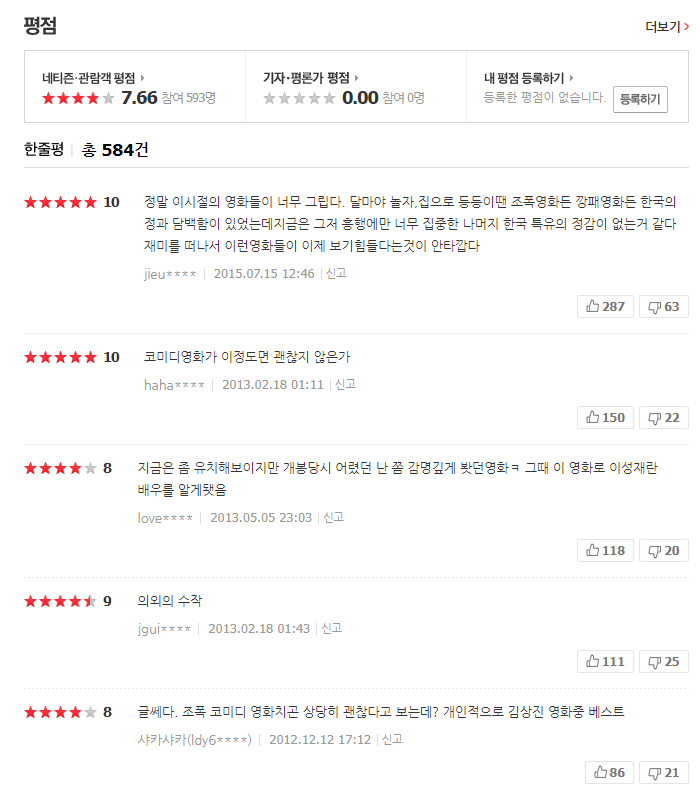
Task: Dislike 샤카샤카's review with 21 dislikes
Action: point(663,772)
